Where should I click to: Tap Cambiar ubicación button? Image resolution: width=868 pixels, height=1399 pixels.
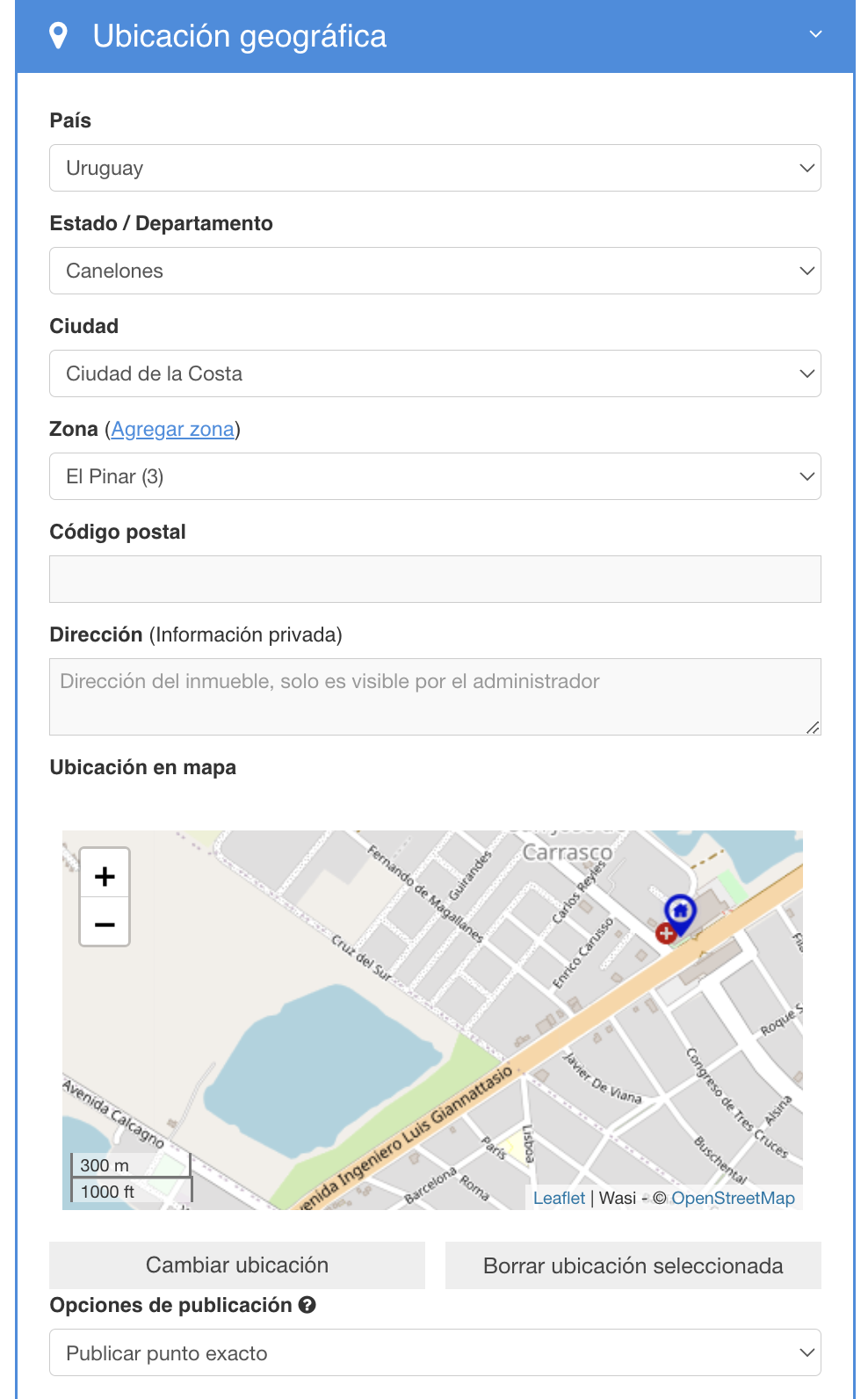[237, 1265]
